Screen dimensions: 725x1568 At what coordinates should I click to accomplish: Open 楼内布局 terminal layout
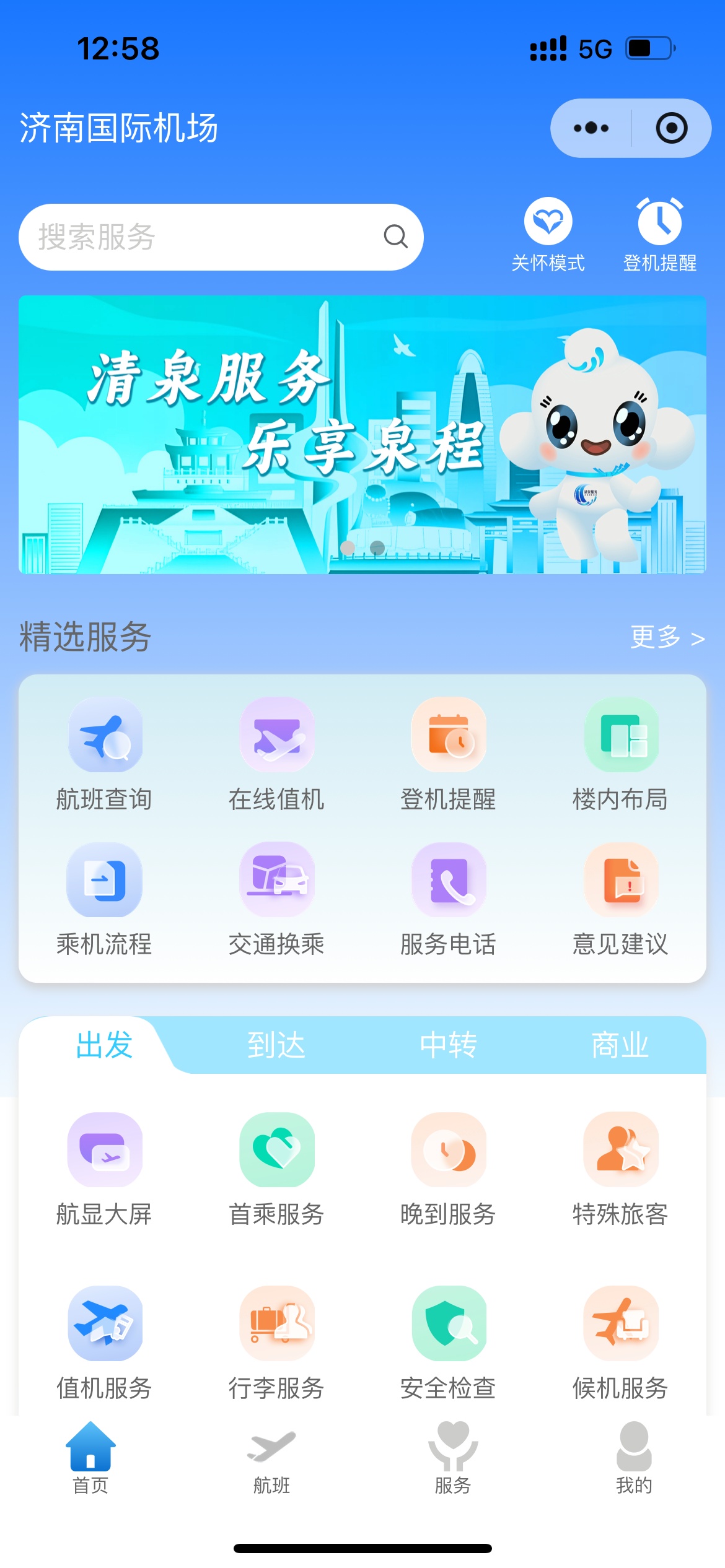621,754
